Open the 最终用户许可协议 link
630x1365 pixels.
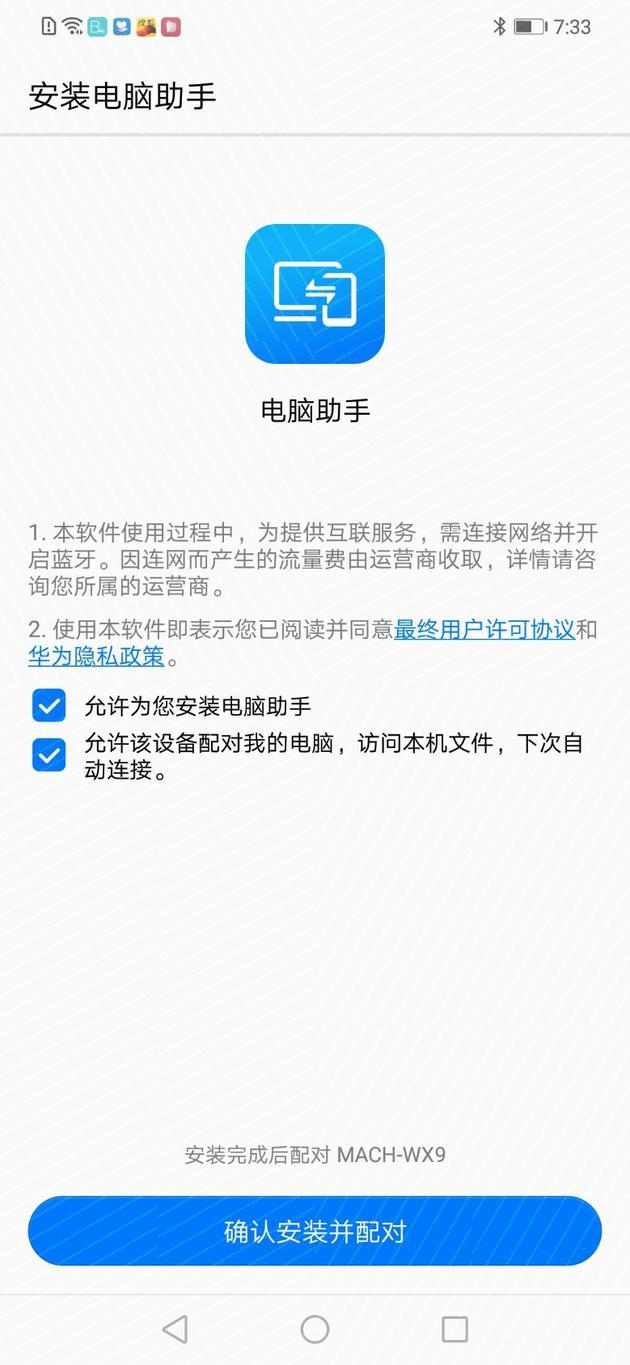pos(484,630)
